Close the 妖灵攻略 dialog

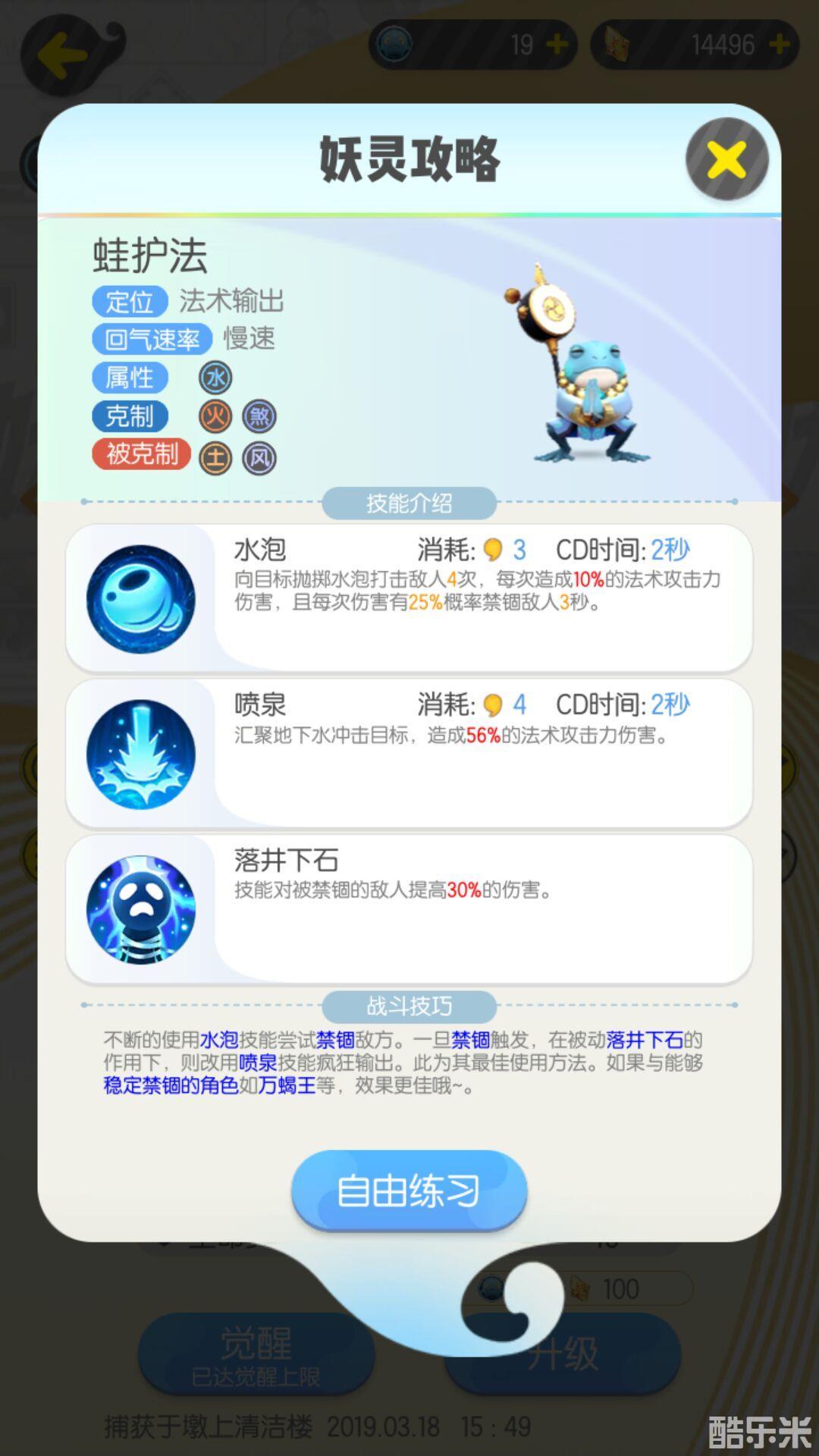pyautogui.click(x=726, y=159)
